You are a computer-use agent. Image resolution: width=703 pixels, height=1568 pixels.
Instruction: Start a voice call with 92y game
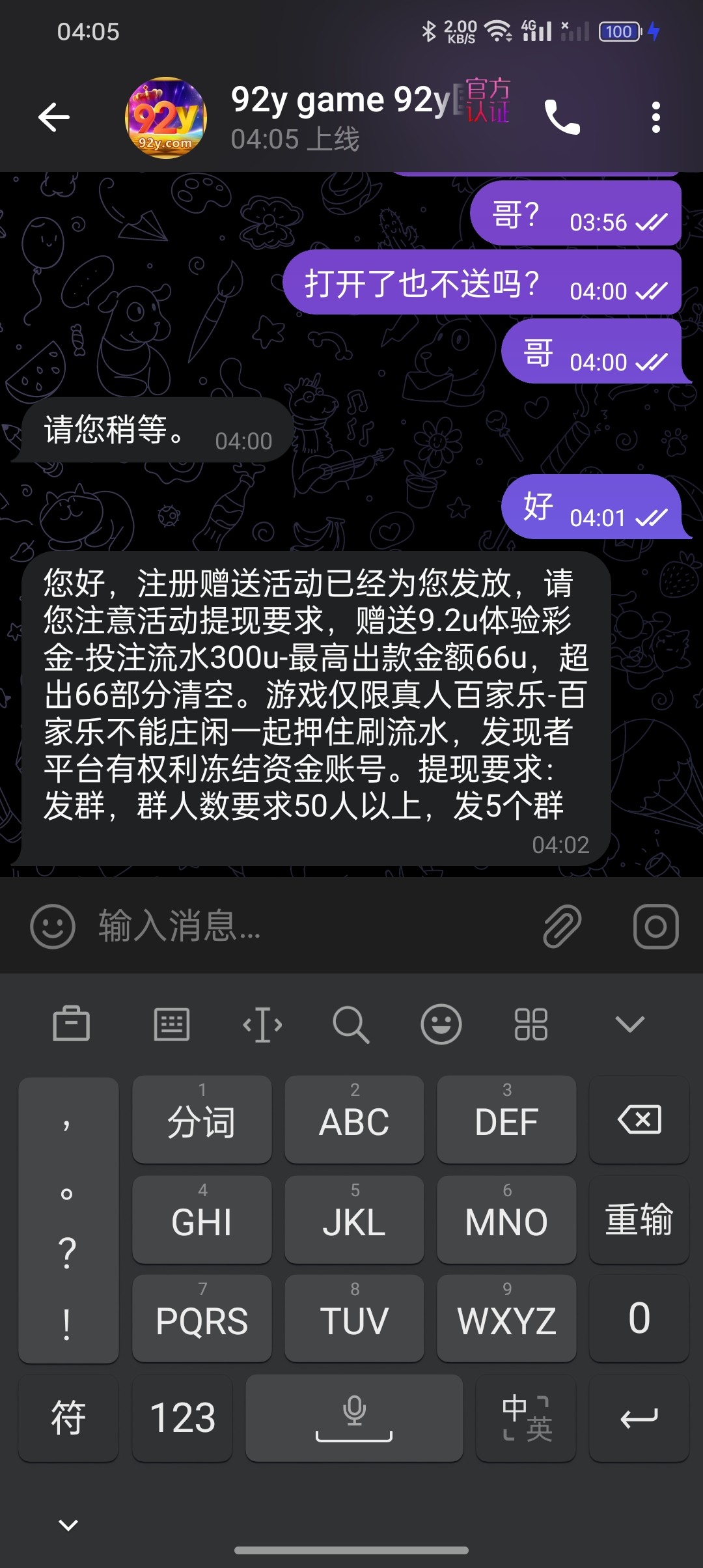click(x=562, y=118)
